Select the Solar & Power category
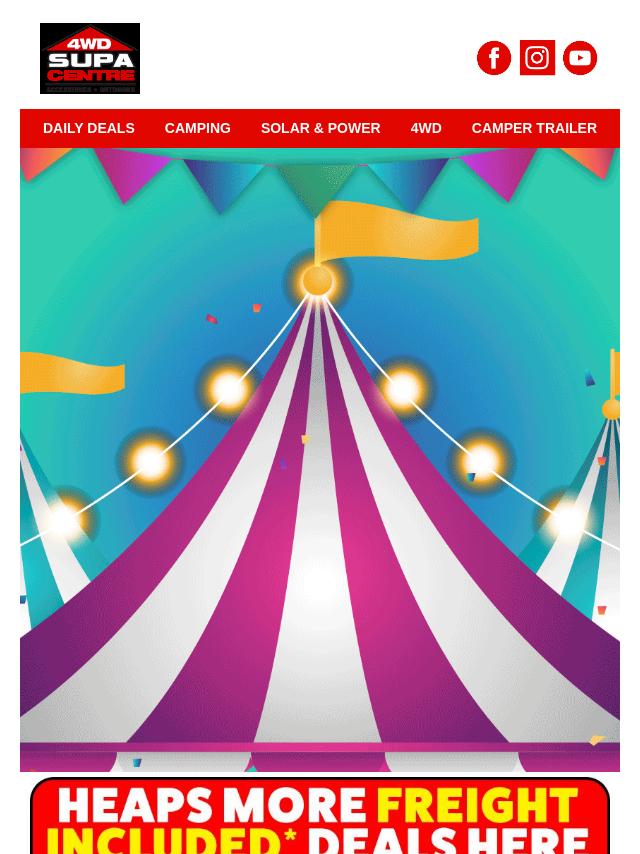The width and height of the screenshot is (640, 854). [x=320, y=128]
